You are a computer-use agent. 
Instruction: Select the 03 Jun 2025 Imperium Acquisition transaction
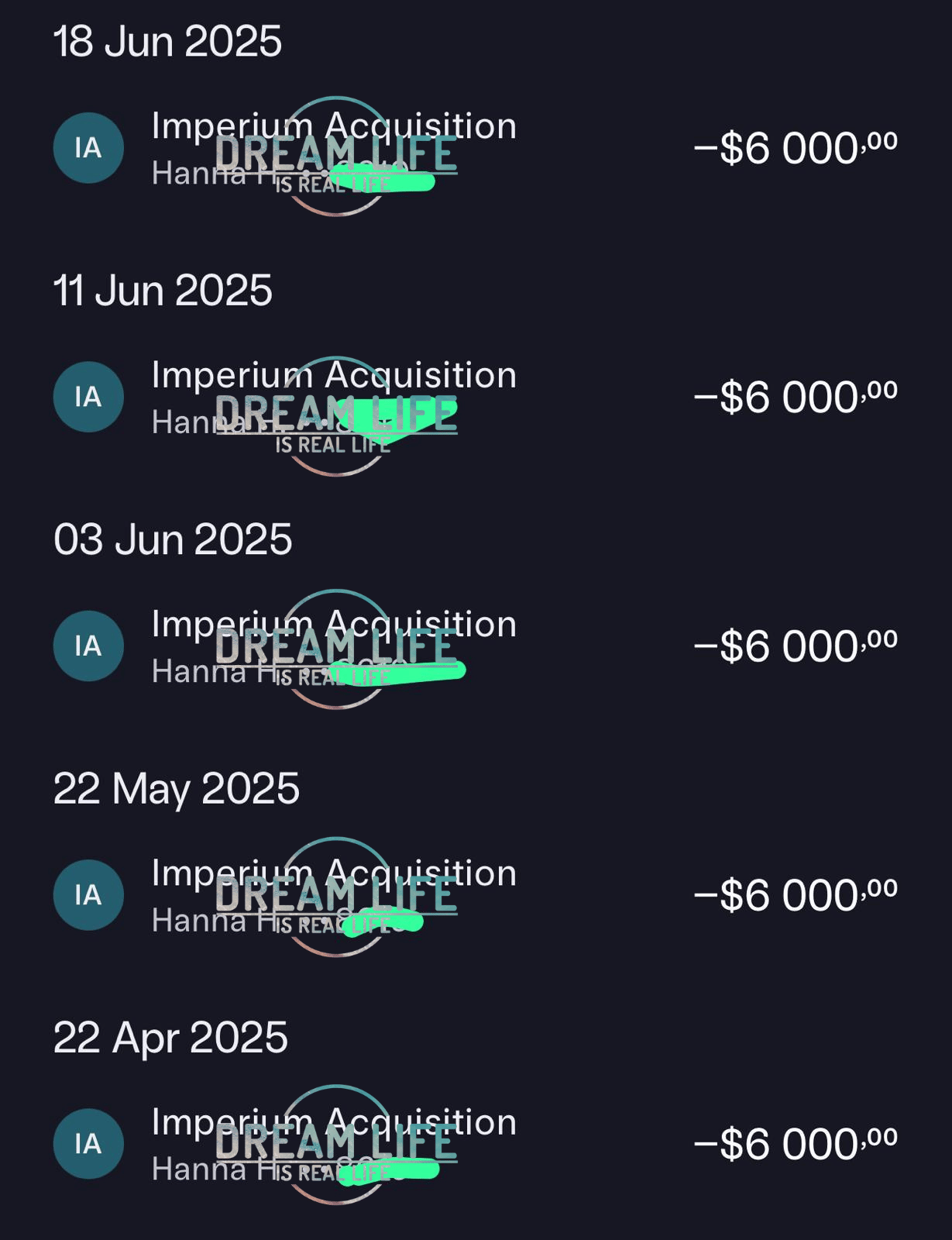[474, 646]
